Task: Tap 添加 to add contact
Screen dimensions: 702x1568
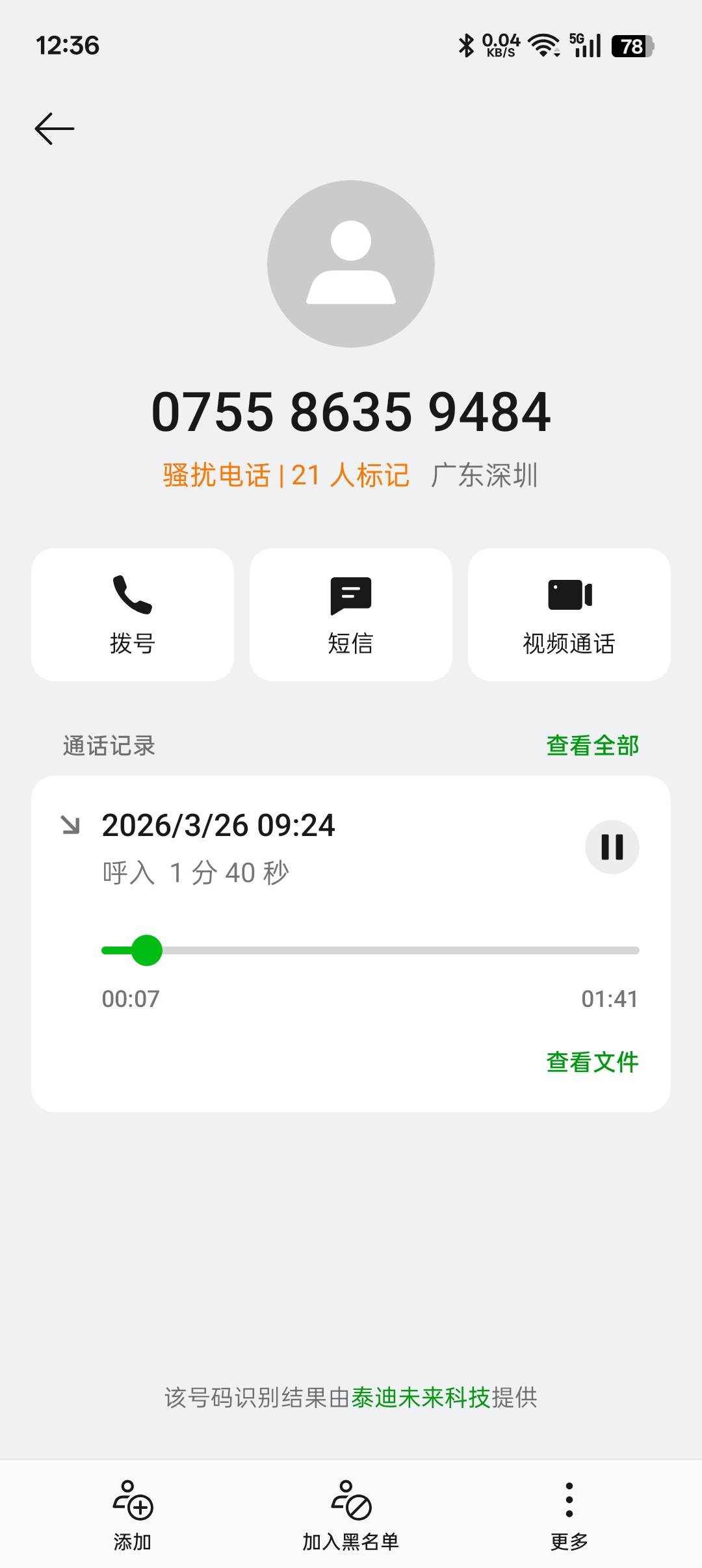Action: click(133, 1515)
